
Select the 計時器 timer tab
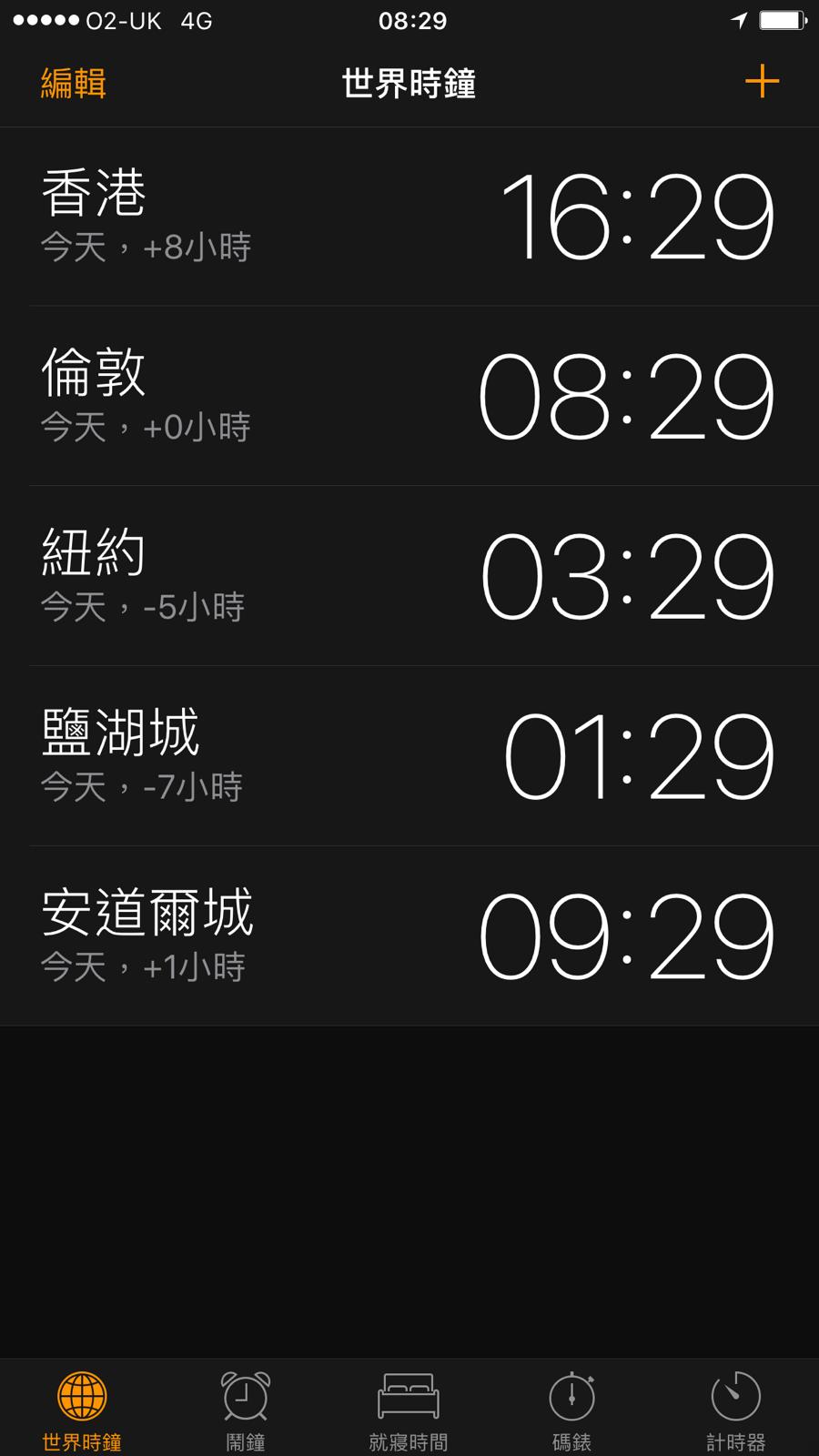click(x=735, y=1410)
